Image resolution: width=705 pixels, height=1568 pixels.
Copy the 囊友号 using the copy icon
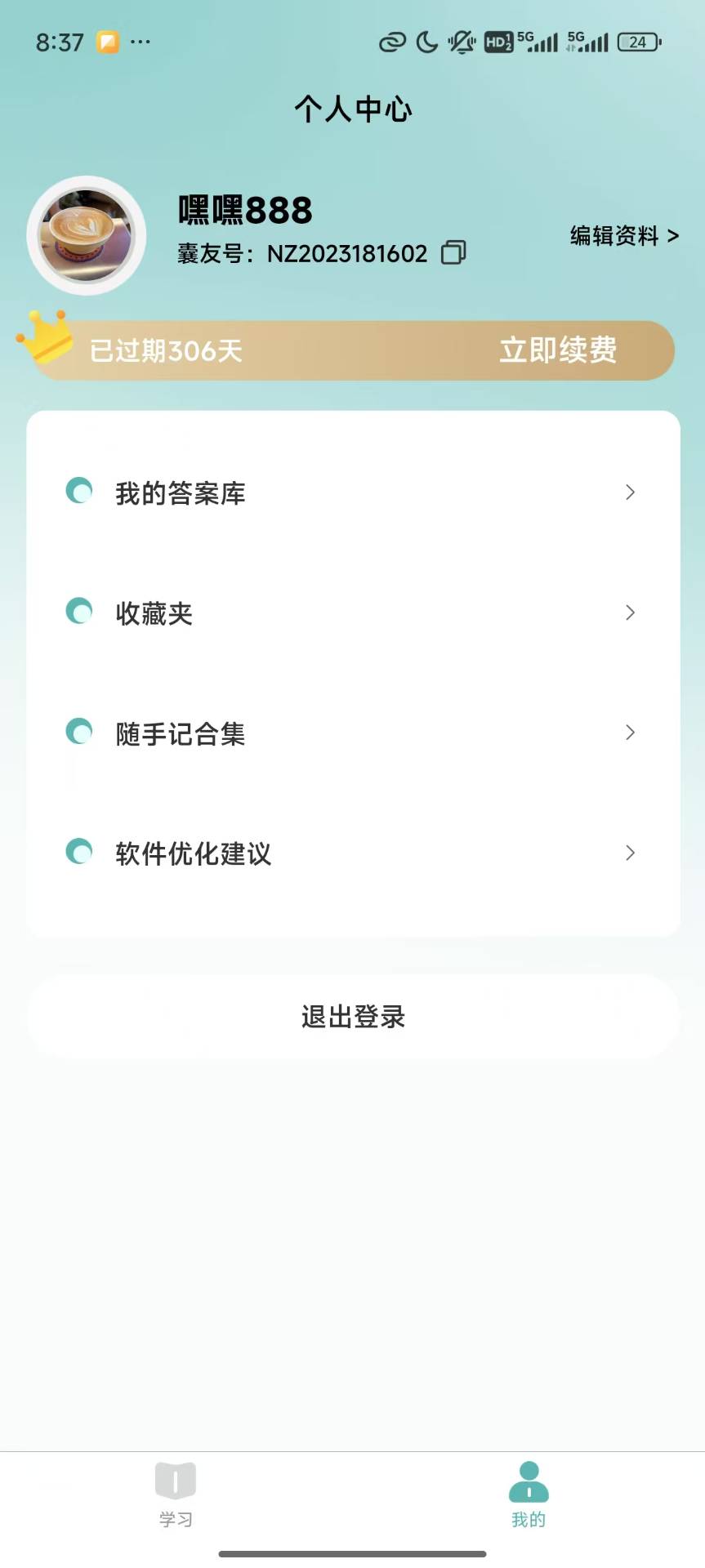(x=453, y=253)
